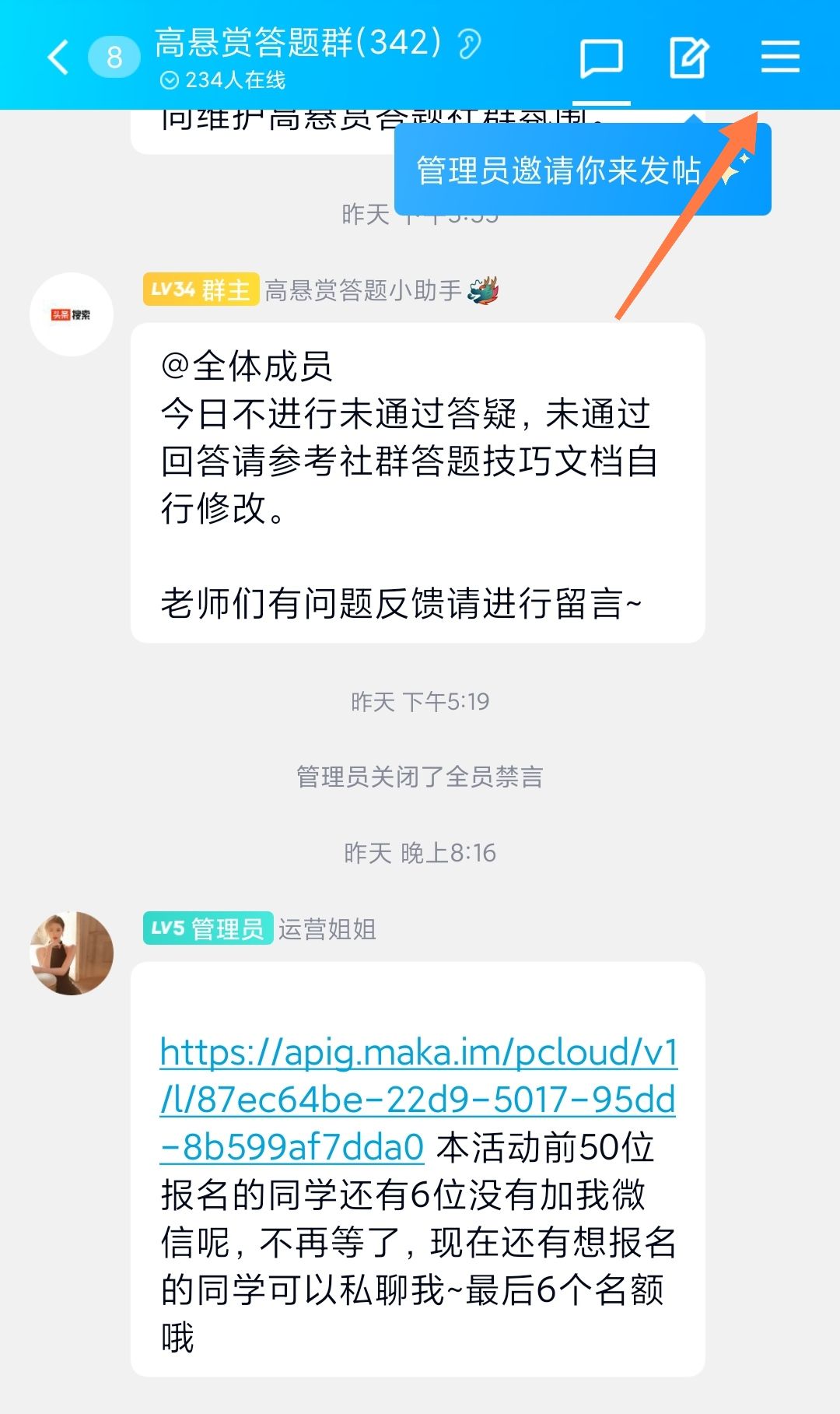840x1414 pixels.
Task: Open the chat message icon in top bar
Action: pos(603,58)
